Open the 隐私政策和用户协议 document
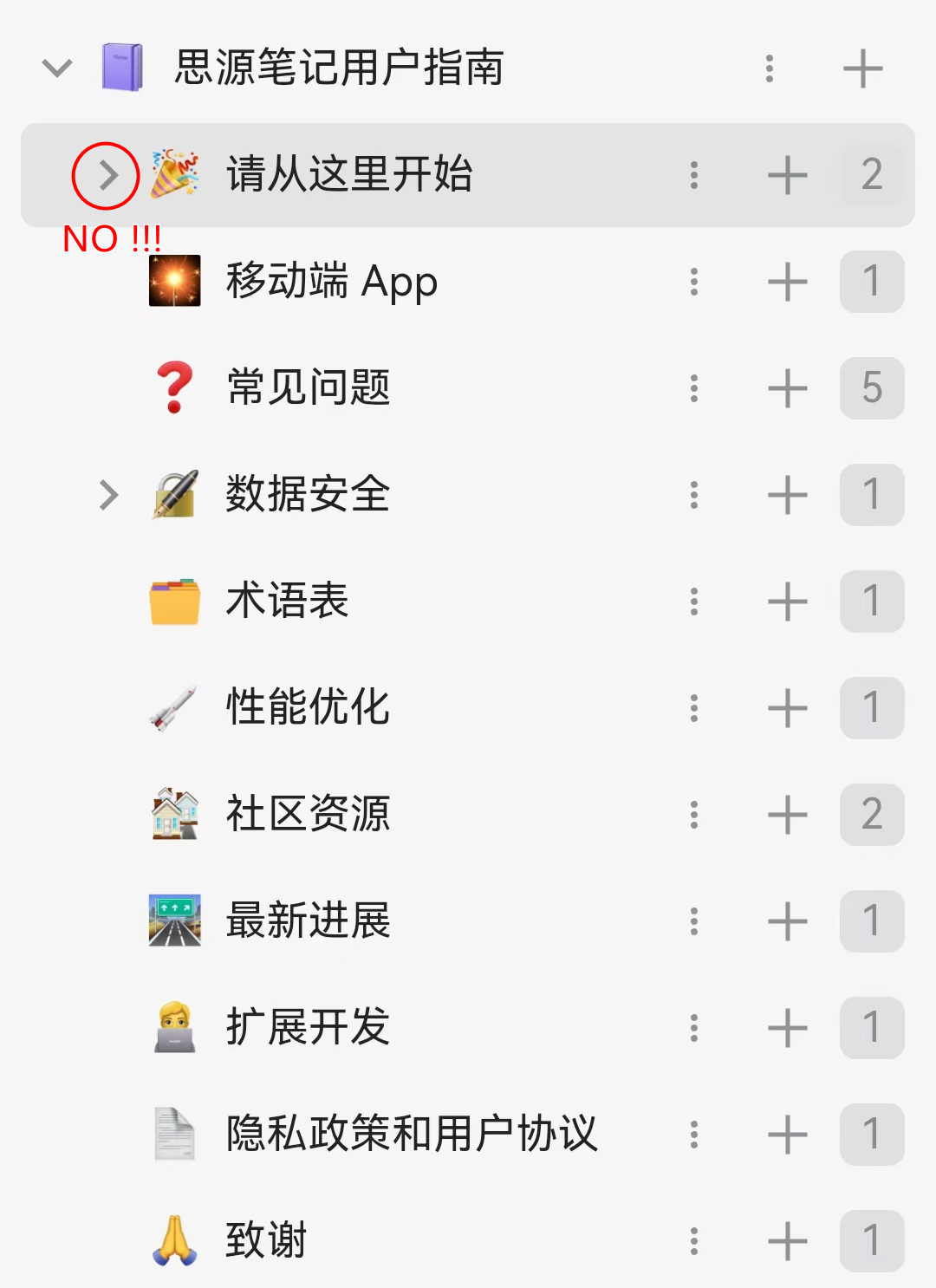The image size is (936, 1288). click(x=412, y=1134)
